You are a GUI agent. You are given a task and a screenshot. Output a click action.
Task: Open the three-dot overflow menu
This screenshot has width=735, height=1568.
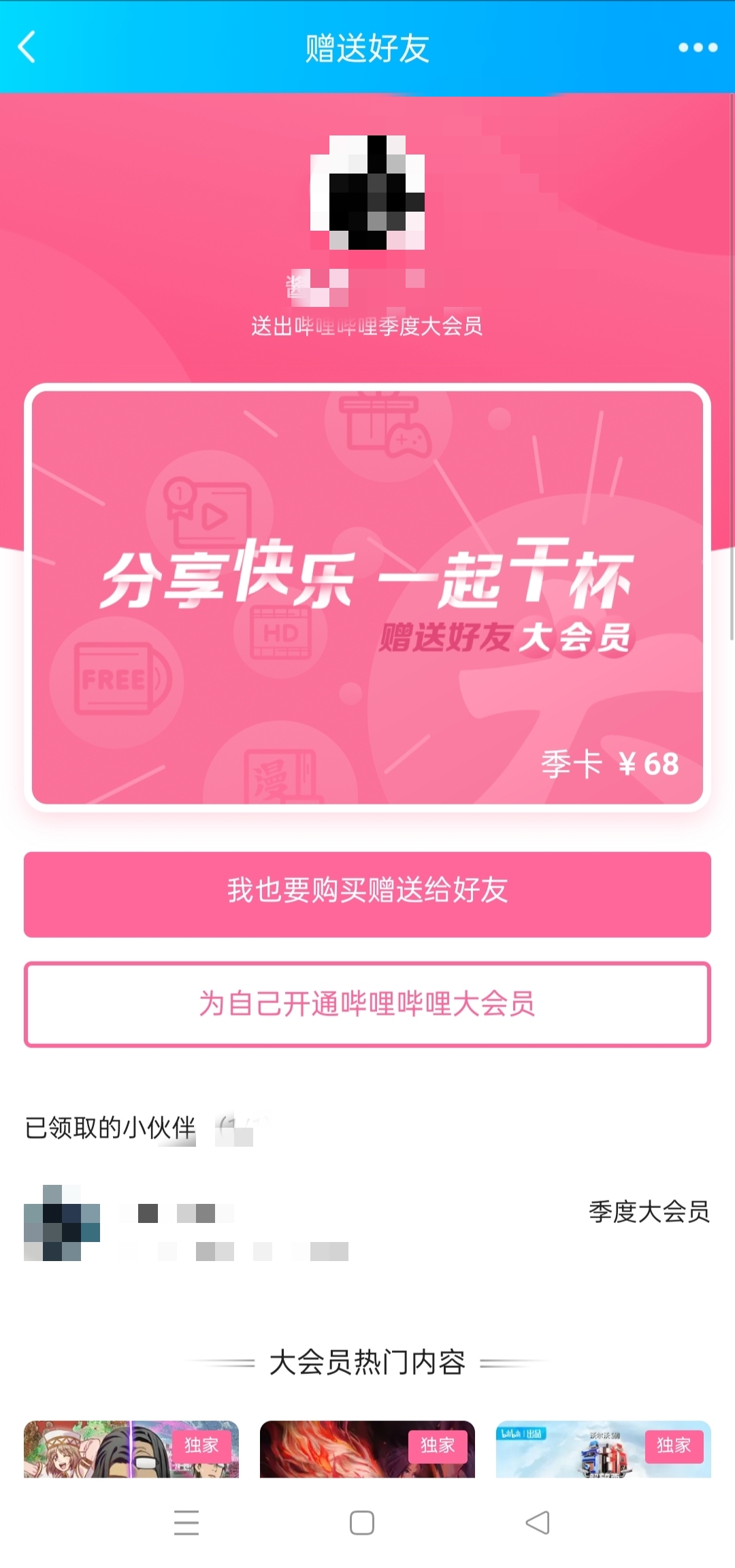698,48
